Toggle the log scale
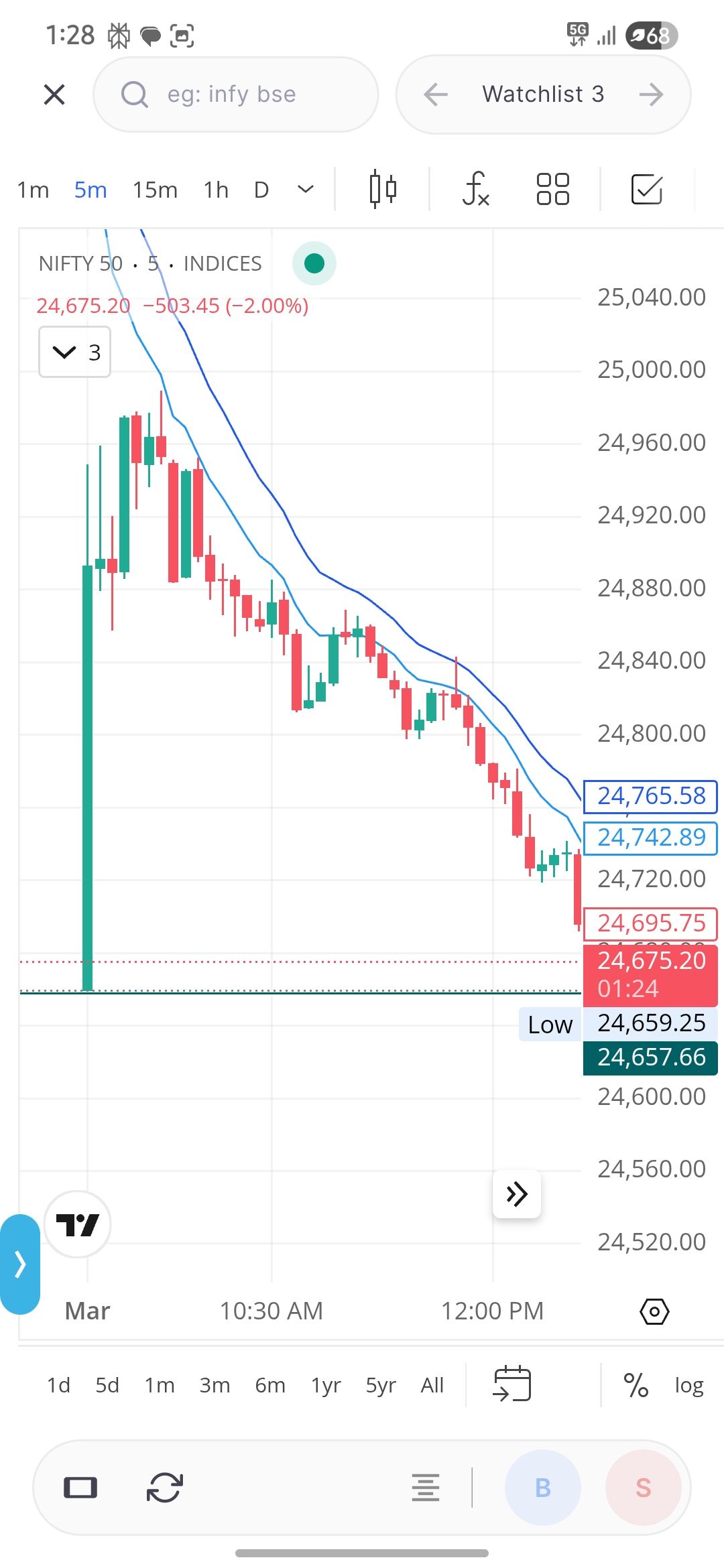 coord(689,1385)
